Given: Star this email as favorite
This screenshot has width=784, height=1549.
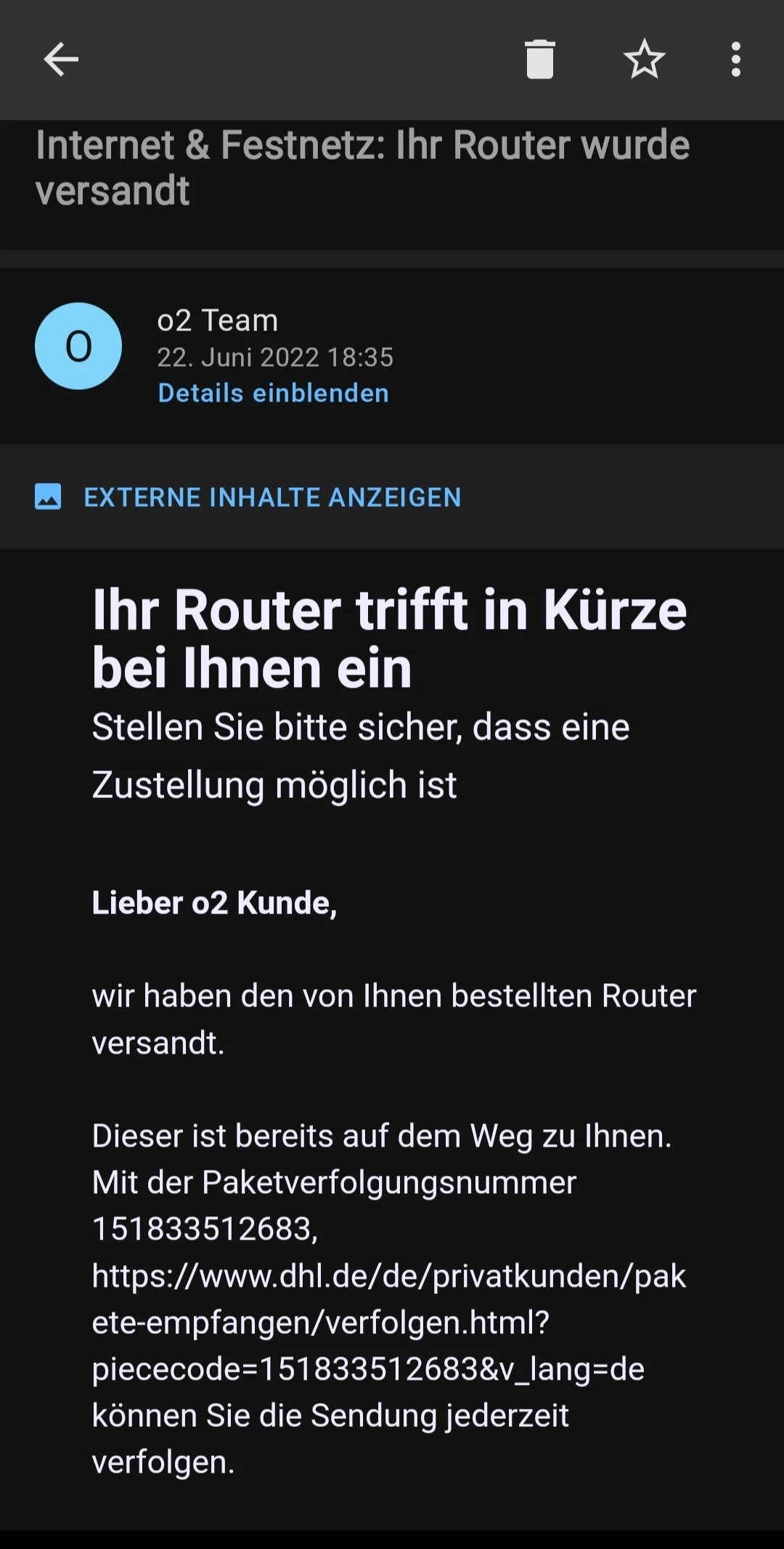Looking at the screenshot, I should tap(644, 60).
